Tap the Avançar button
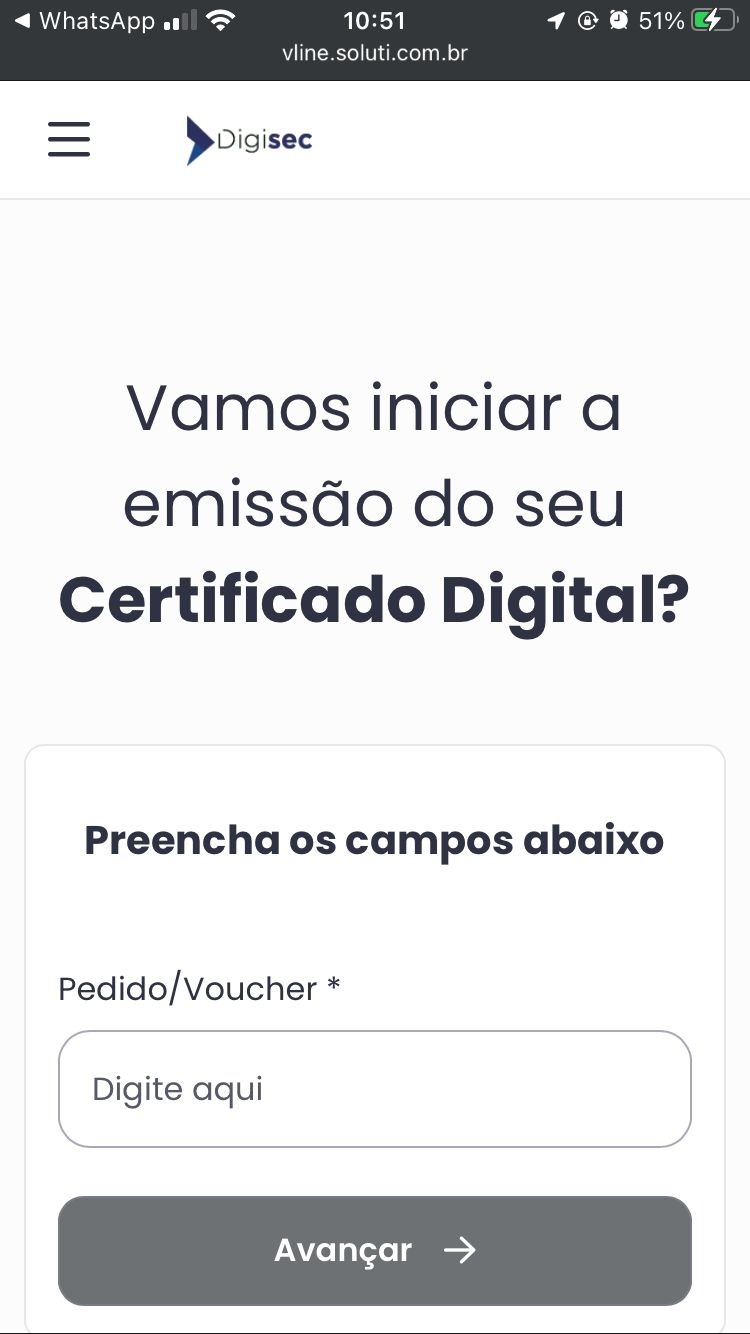 (375, 1250)
